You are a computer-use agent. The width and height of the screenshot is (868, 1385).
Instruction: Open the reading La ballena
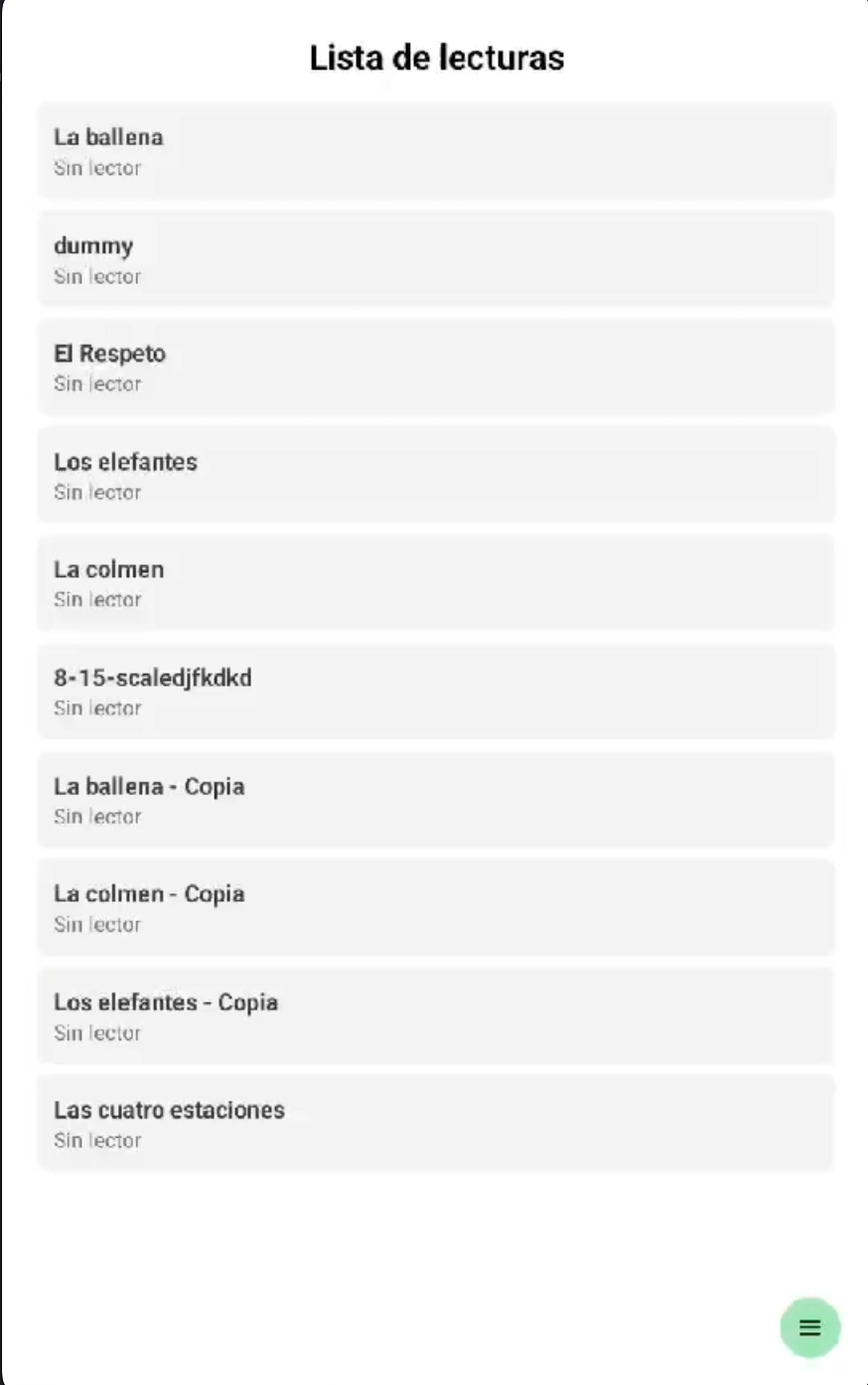[x=435, y=151]
